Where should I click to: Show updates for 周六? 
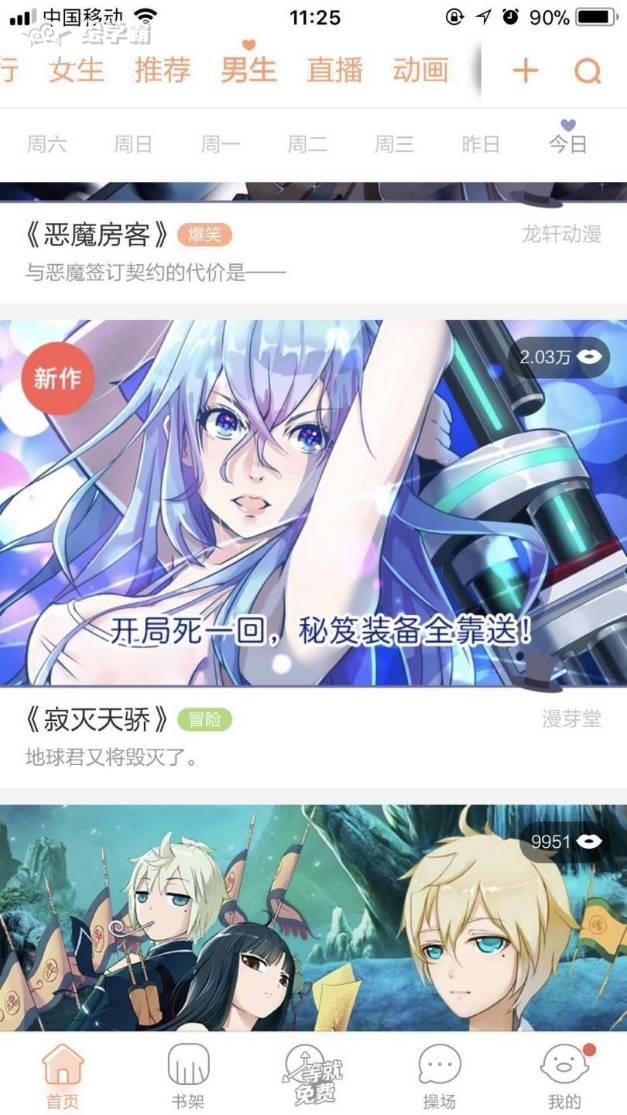pyautogui.click(x=47, y=144)
